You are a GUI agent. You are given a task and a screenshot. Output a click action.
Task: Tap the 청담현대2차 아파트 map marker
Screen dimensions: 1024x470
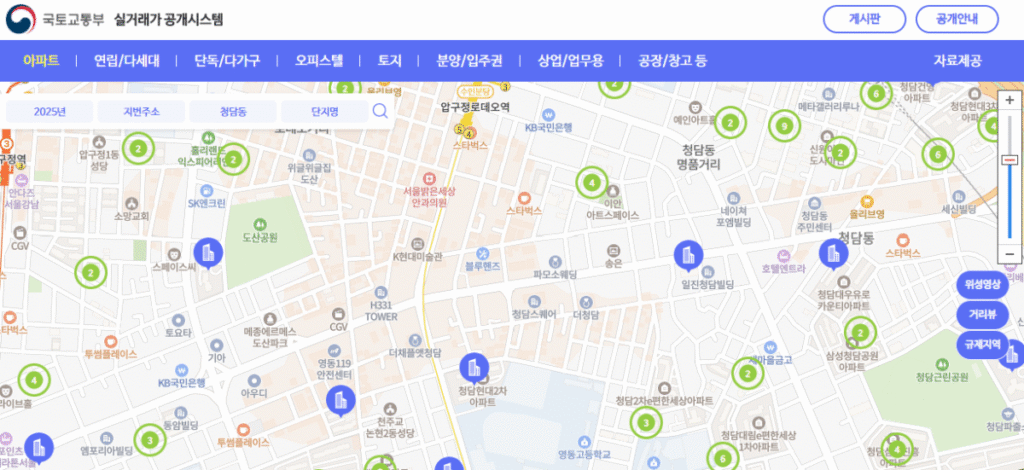coord(474,368)
